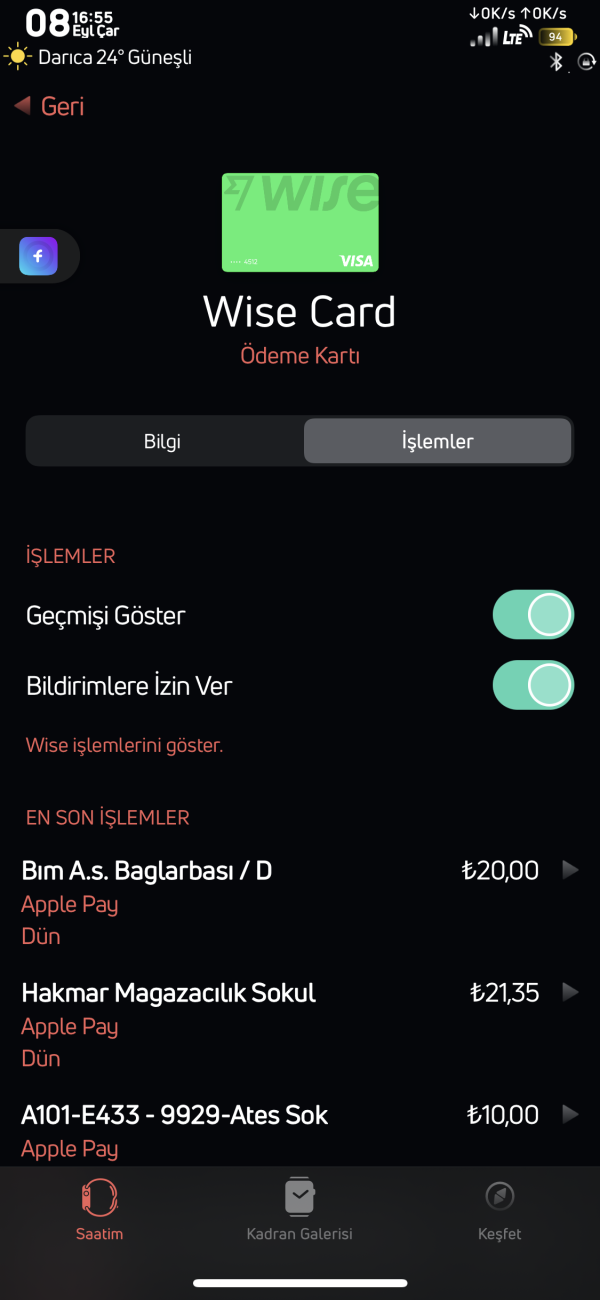
Task: Switch to the Kadran Galerisi tab
Action: tap(300, 1210)
